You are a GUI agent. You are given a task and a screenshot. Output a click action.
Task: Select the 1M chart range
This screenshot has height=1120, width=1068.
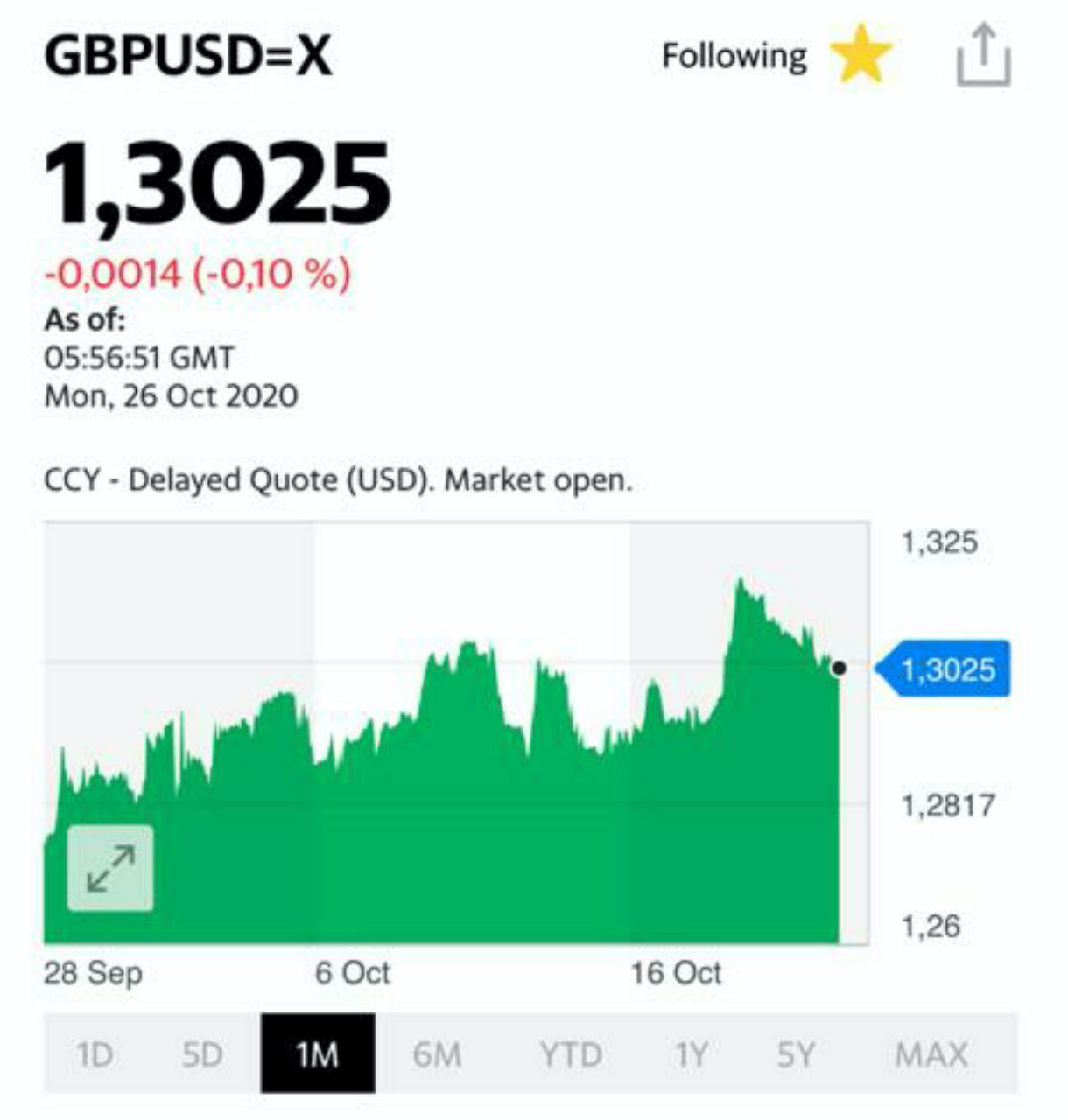point(317,1054)
